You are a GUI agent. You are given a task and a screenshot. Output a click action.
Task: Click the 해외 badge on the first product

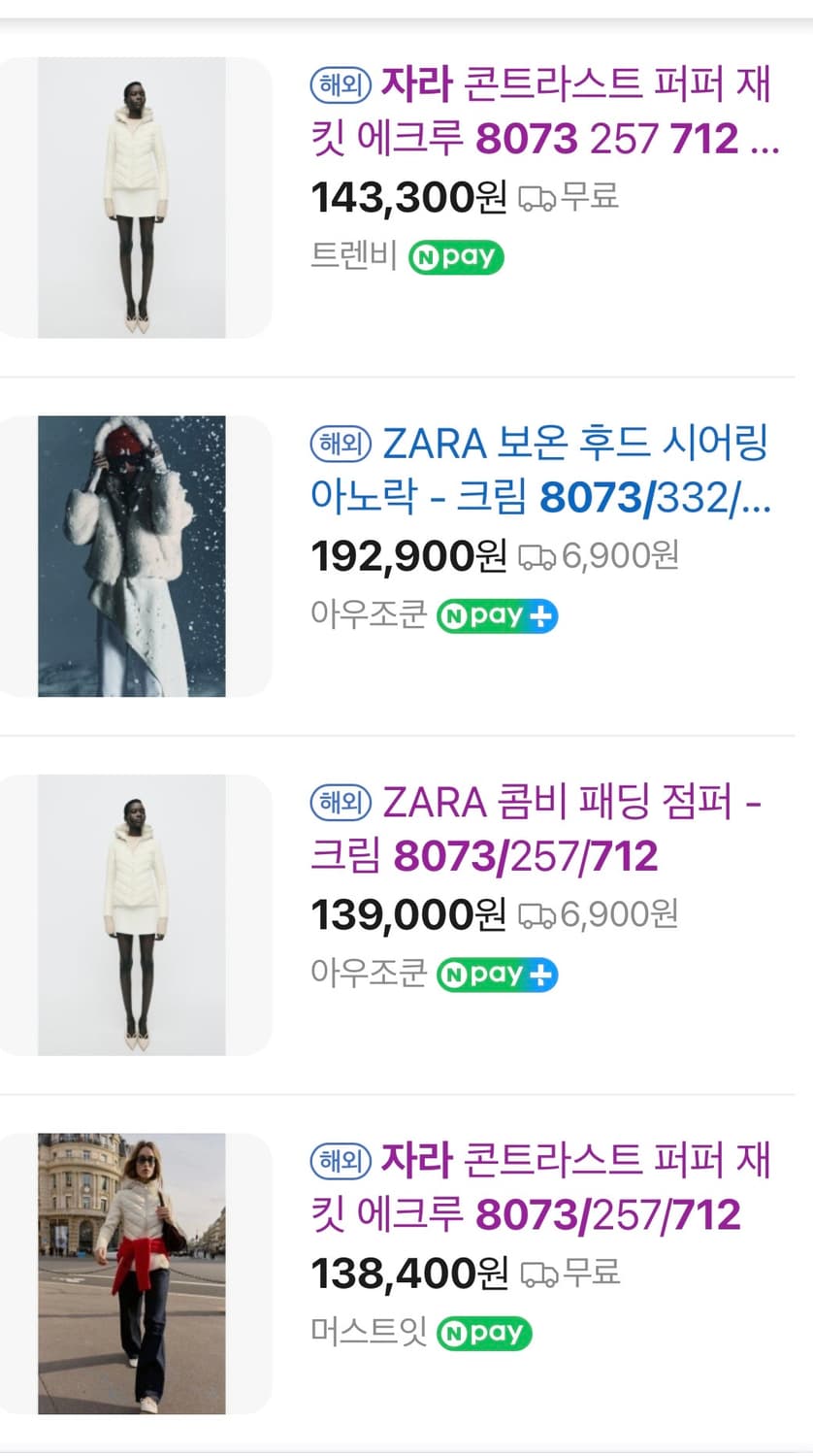[339, 86]
